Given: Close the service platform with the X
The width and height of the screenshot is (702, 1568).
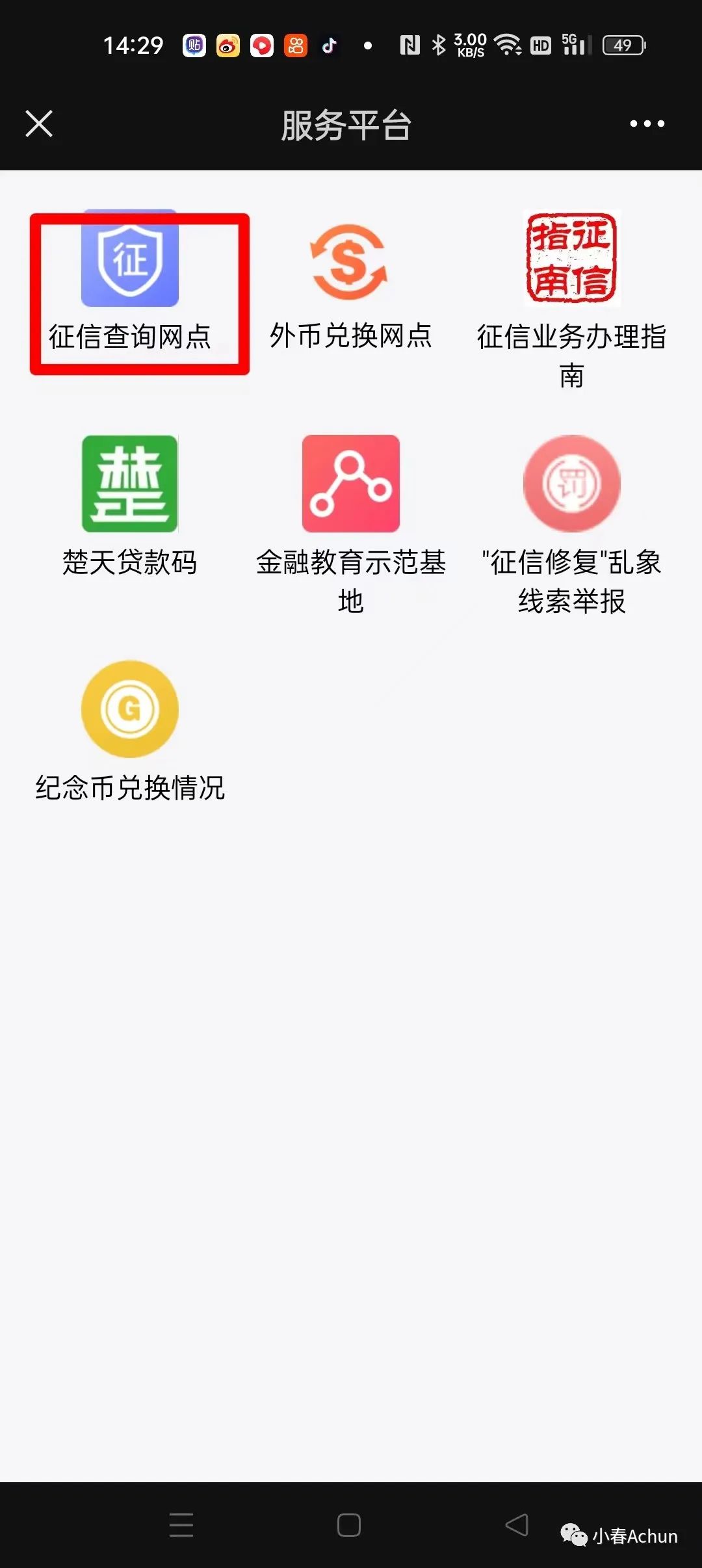Looking at the screenshot, I should click(x=38, y=124).
